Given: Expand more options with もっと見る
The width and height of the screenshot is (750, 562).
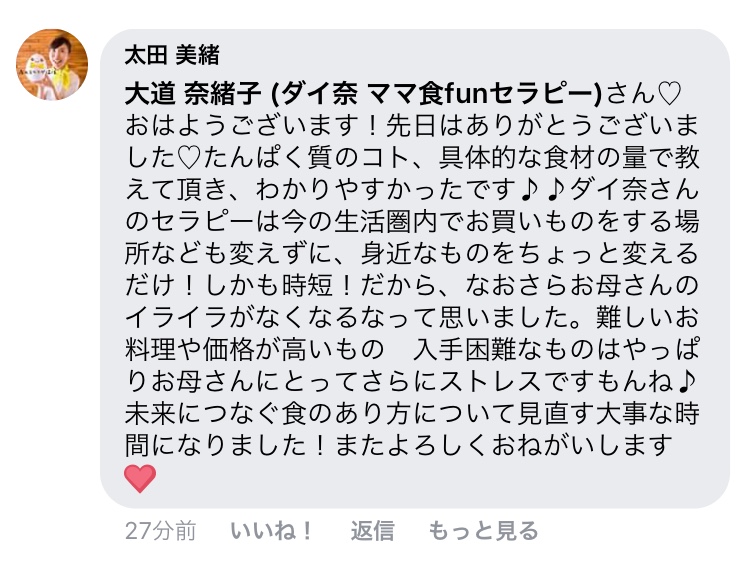Looking at the screenshot, I should click(483, 531).
